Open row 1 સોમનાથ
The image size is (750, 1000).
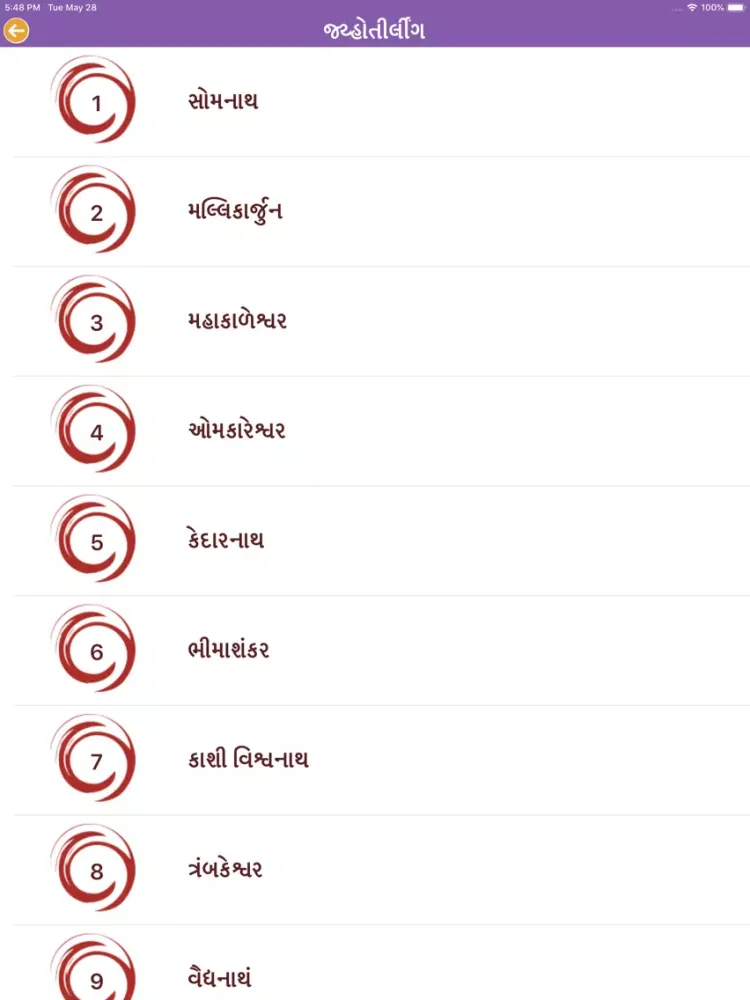pyautogui.click(x=222, y=102)
